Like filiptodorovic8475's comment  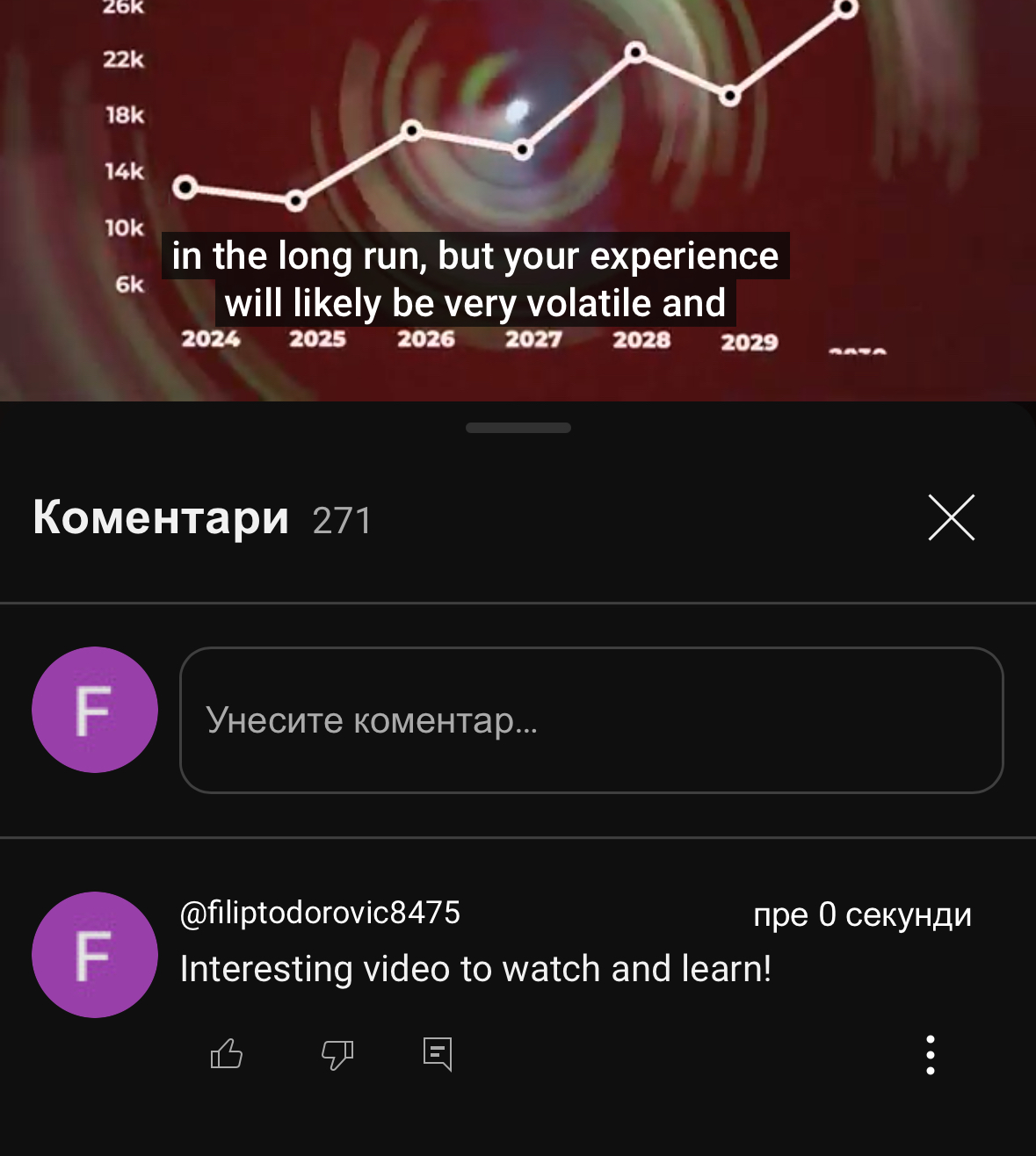(227, 1053)
